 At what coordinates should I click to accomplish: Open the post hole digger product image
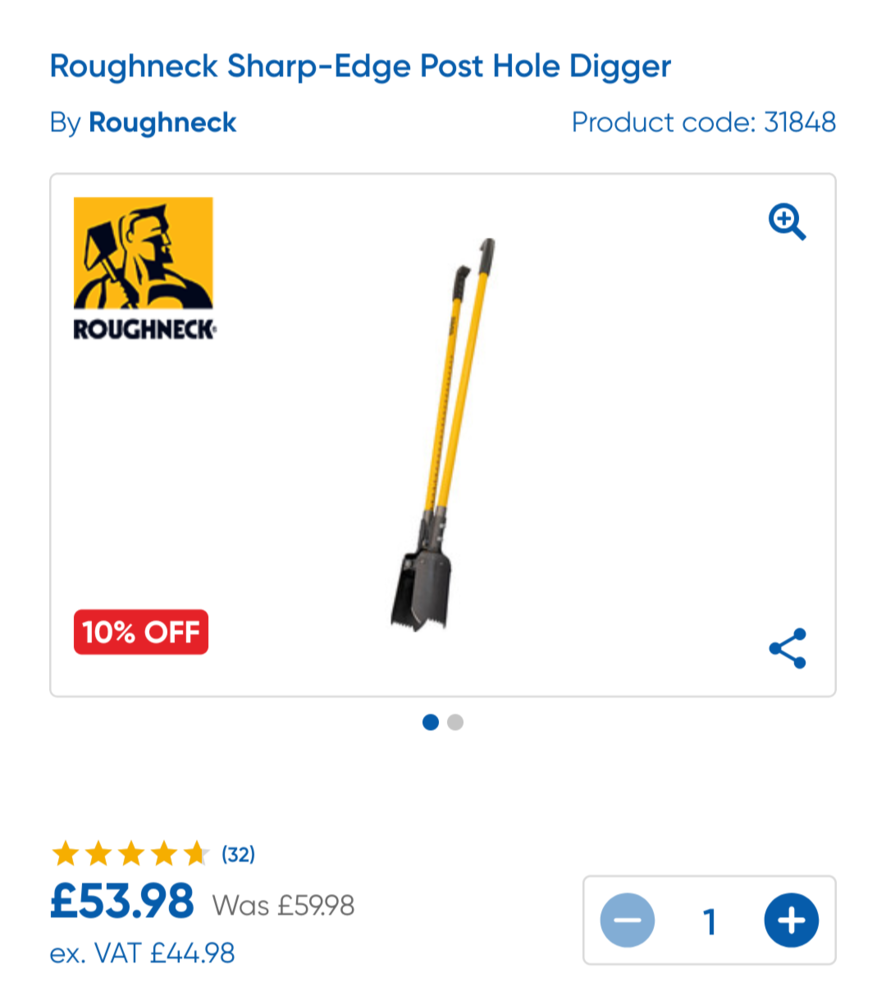[x=443, y=435]
